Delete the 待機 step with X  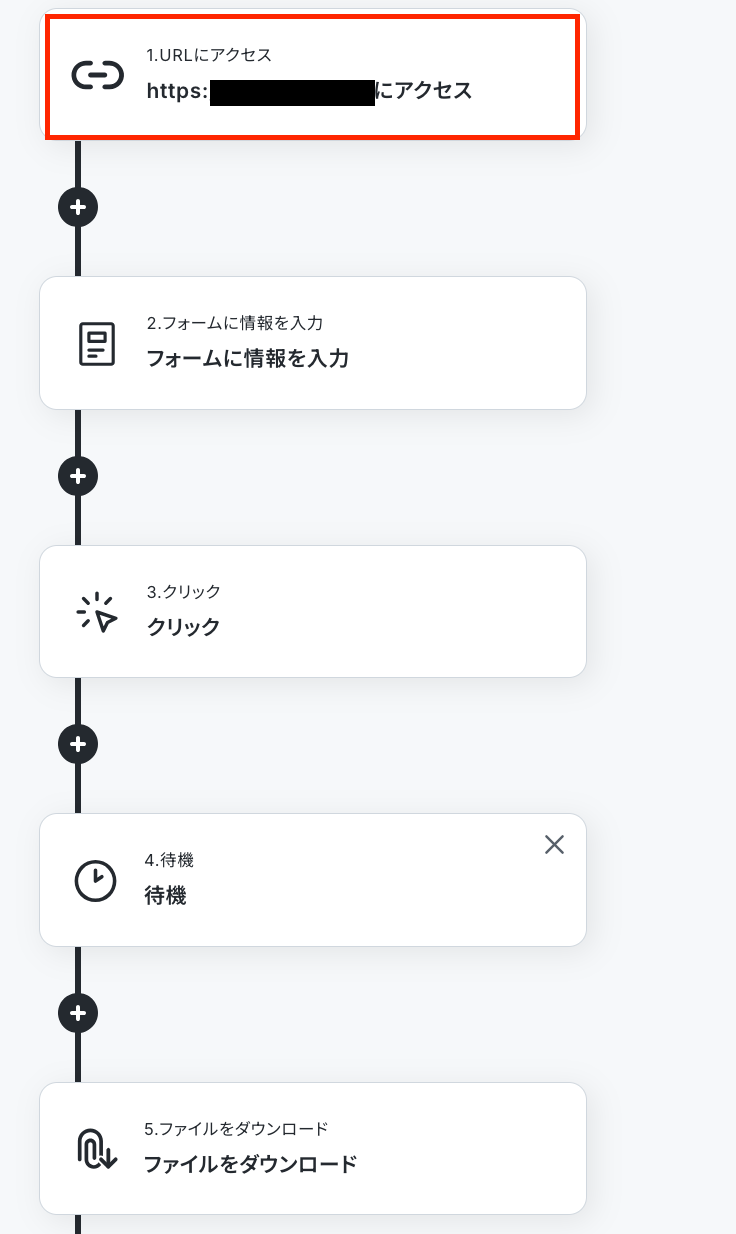tap(554, 844)
